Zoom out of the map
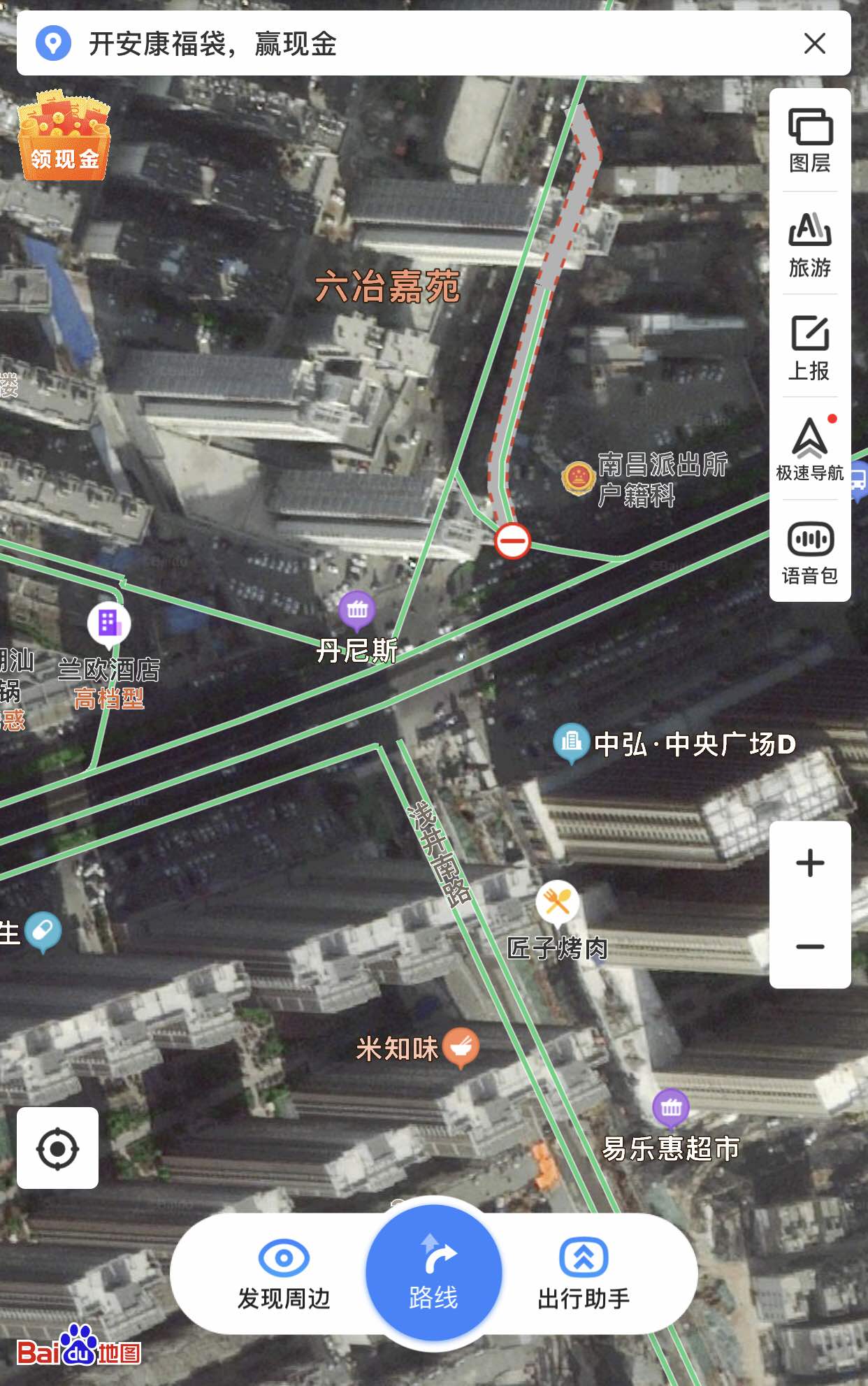The height and width of the screenshot is (1386, 868). coord(810,947)
